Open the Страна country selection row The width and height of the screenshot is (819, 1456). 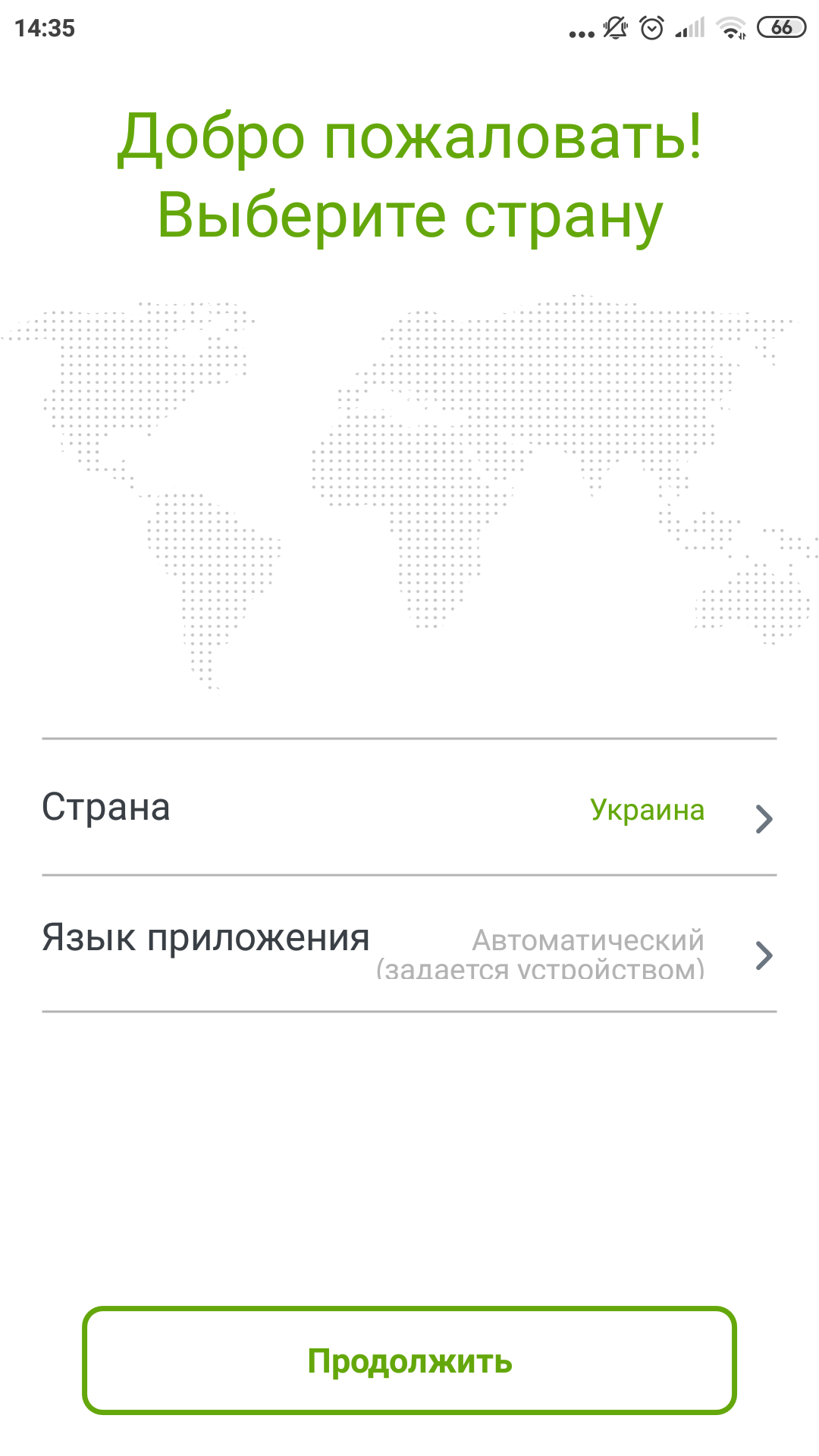tap(409, 808)
